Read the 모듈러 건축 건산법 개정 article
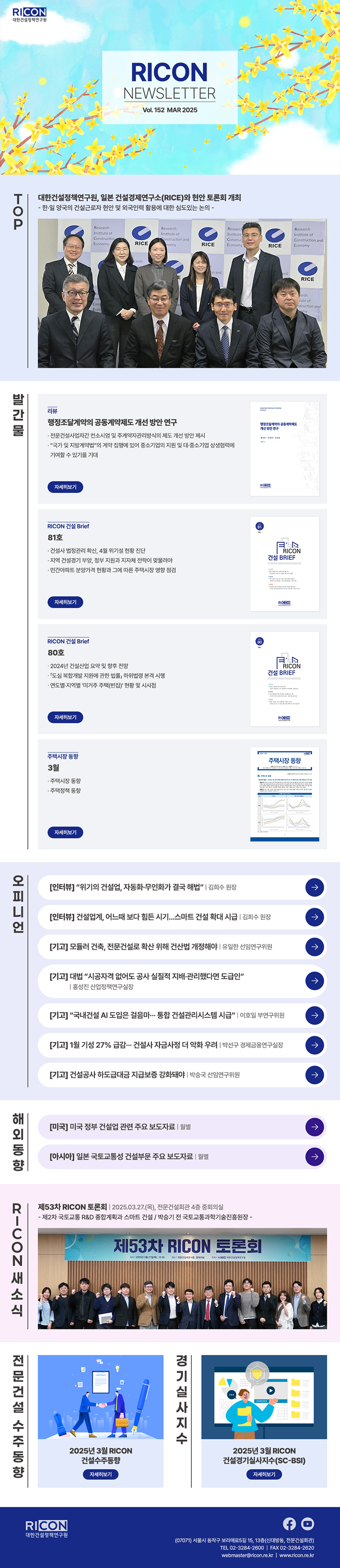Viewport: 340px width, 1568px height. [x=314, y=947]
